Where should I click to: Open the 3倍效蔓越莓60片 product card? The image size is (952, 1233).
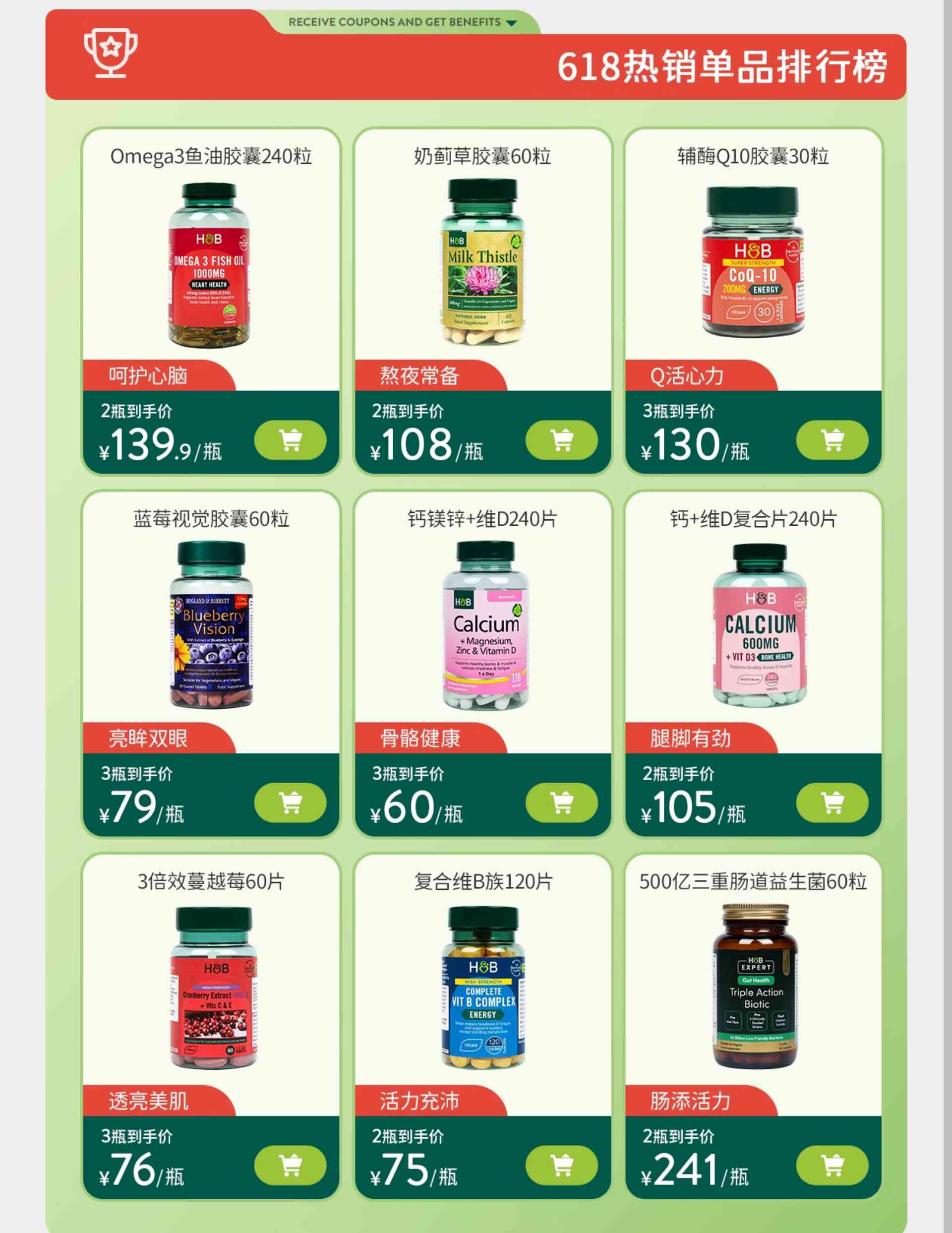click(213, 987)
